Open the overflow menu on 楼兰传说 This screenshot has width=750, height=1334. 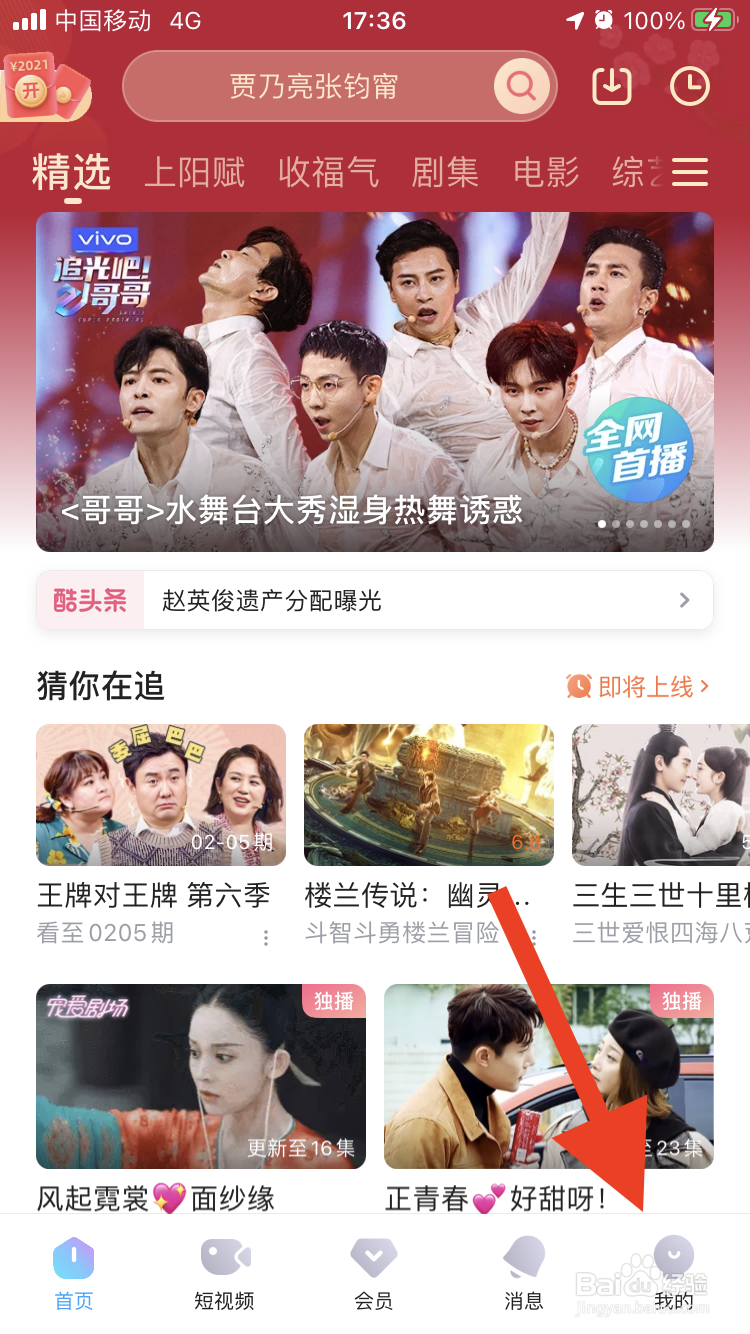(x=534, y=936)
